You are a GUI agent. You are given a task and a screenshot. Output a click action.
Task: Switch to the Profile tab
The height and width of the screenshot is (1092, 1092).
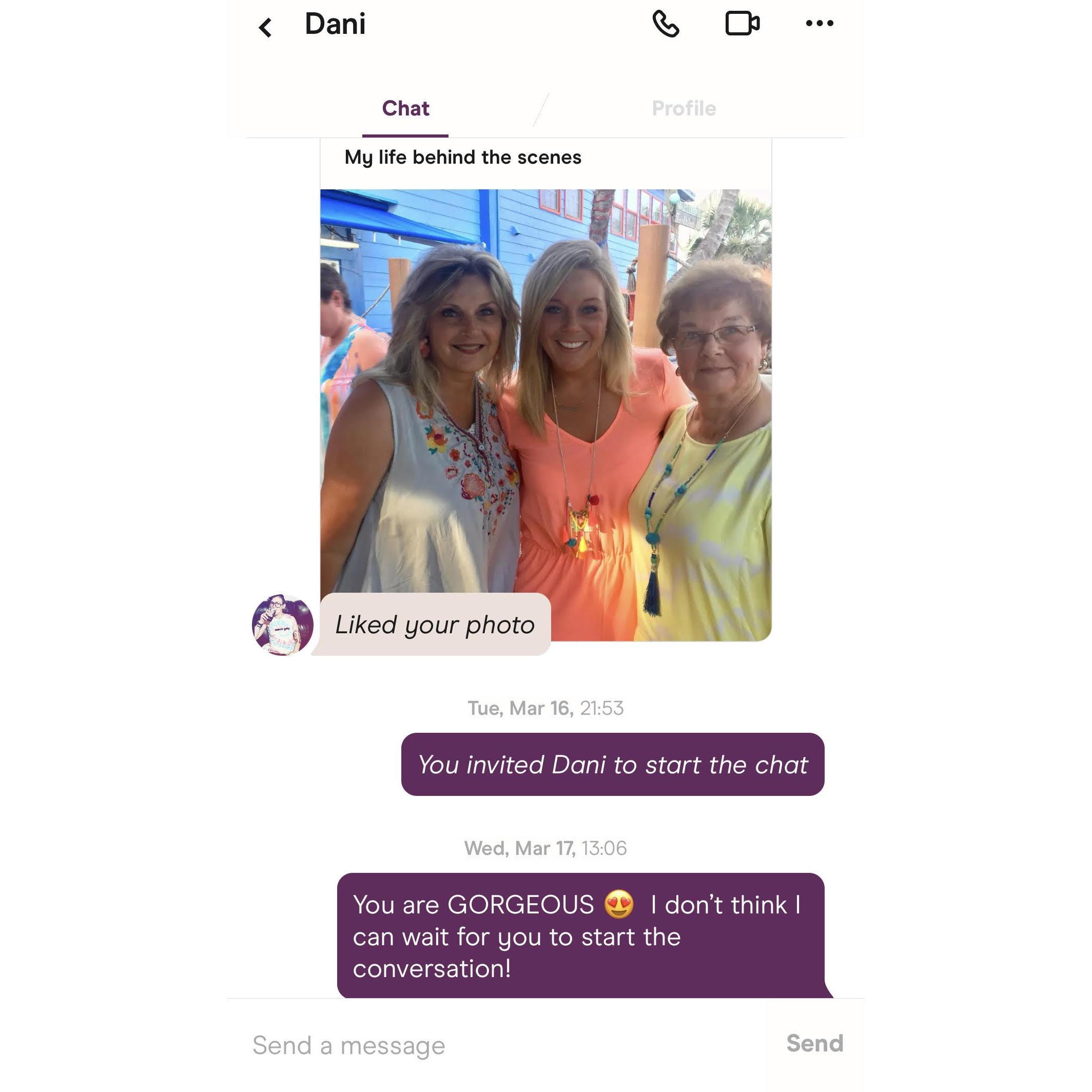click(684, 108)
